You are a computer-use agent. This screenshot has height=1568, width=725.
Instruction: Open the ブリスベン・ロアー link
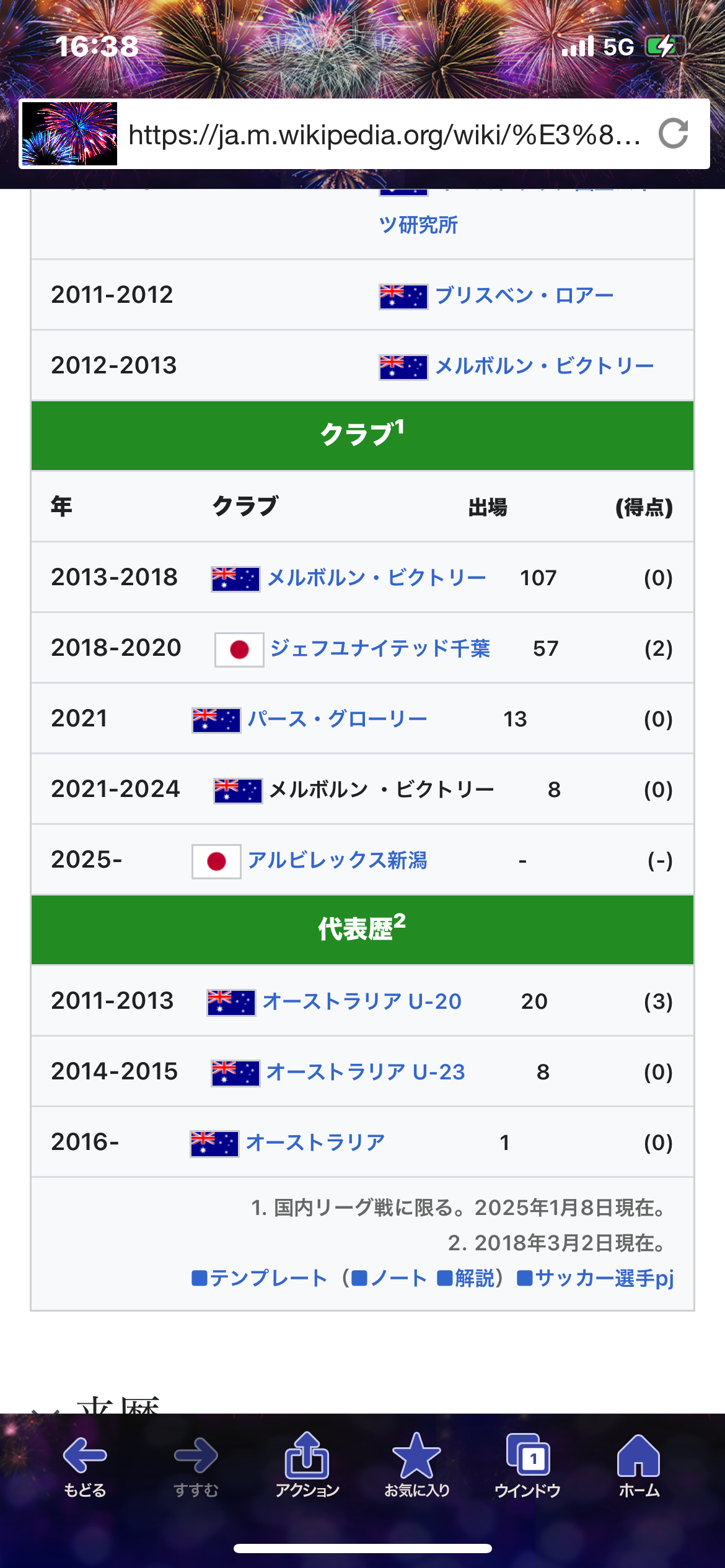[x=524, y=295]
